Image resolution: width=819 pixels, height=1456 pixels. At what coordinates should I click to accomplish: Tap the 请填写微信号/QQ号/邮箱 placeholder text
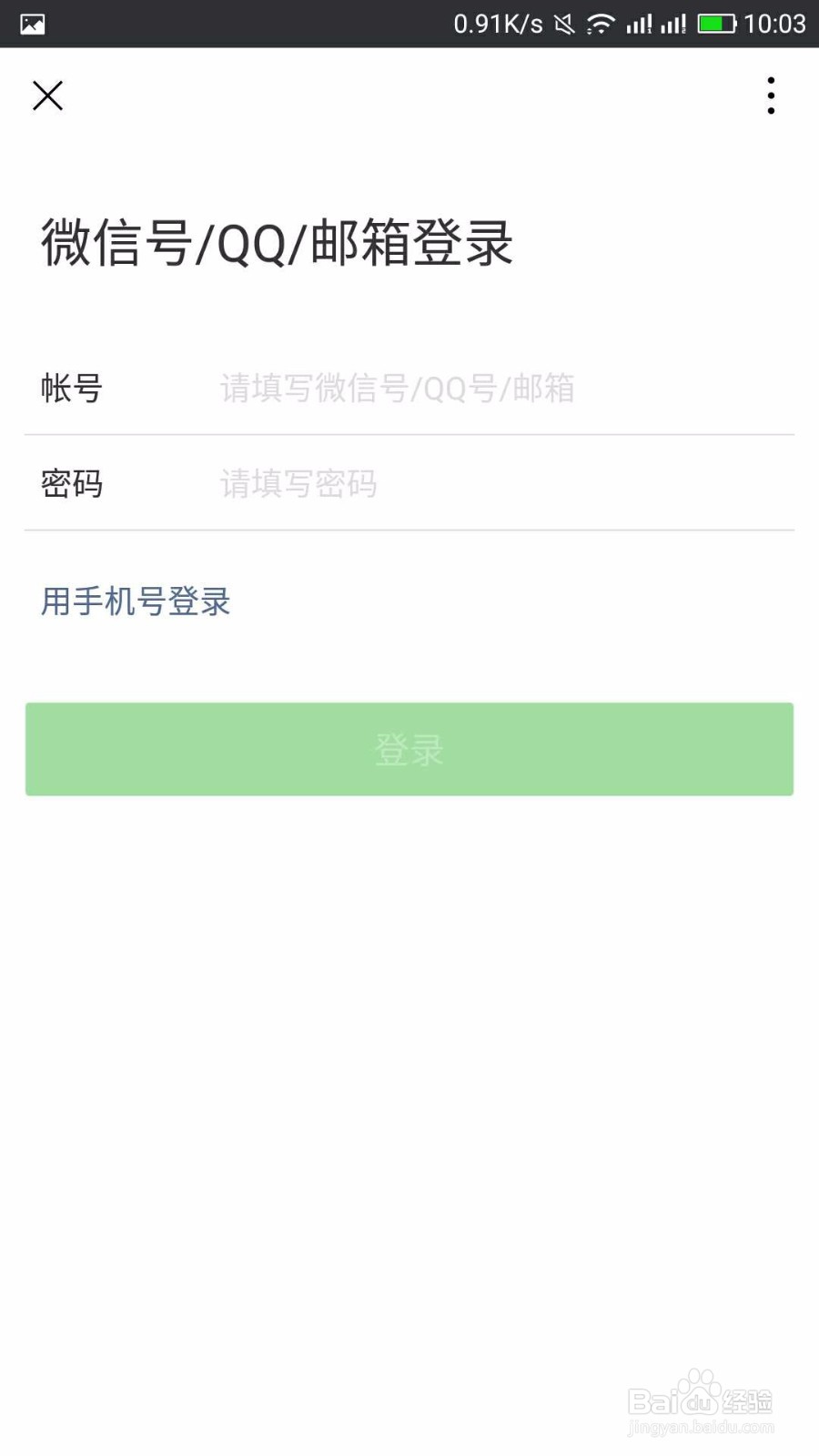click(x=397, y=389)
